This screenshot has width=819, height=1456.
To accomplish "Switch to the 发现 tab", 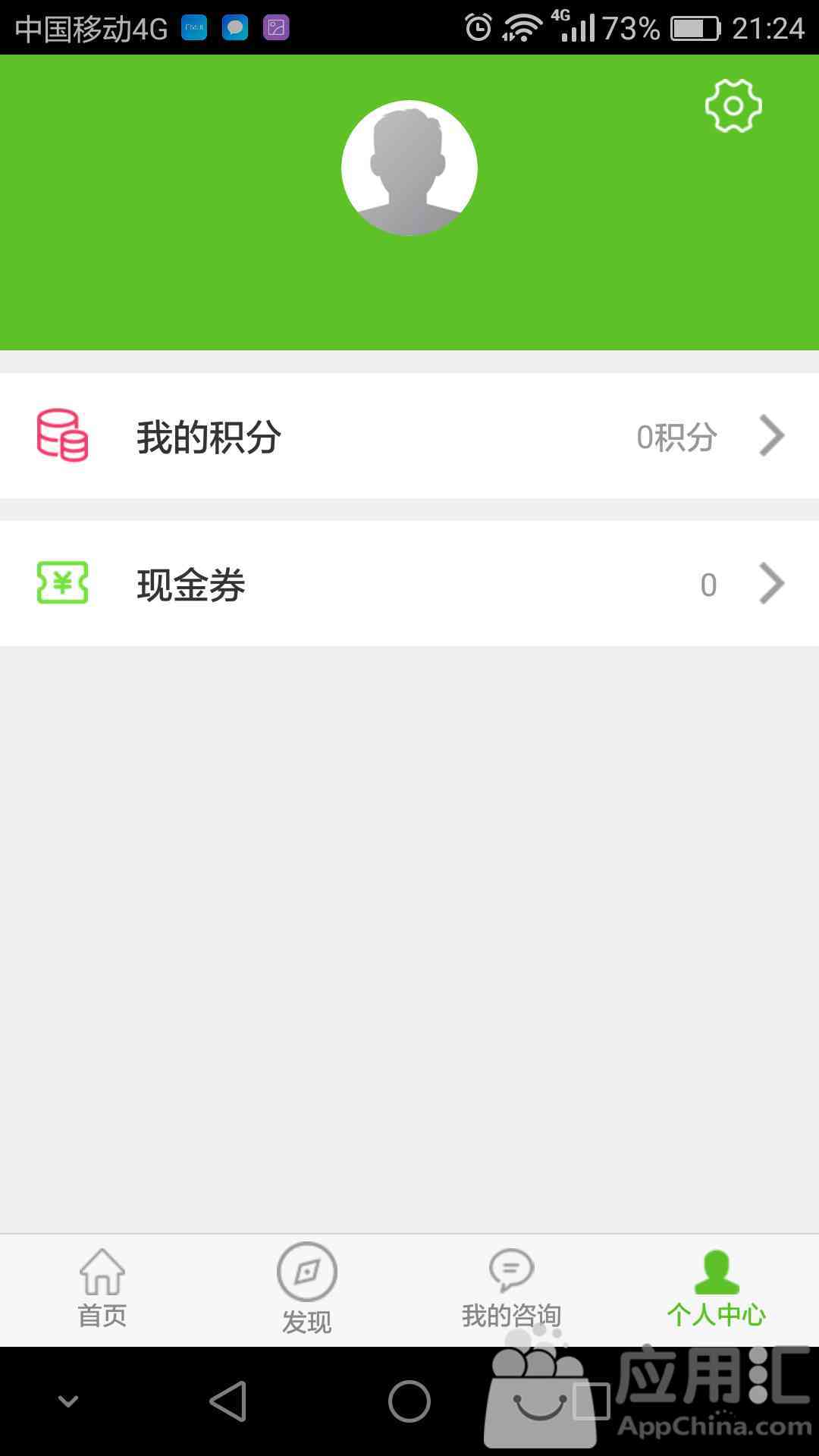I will coord(307,1290).
